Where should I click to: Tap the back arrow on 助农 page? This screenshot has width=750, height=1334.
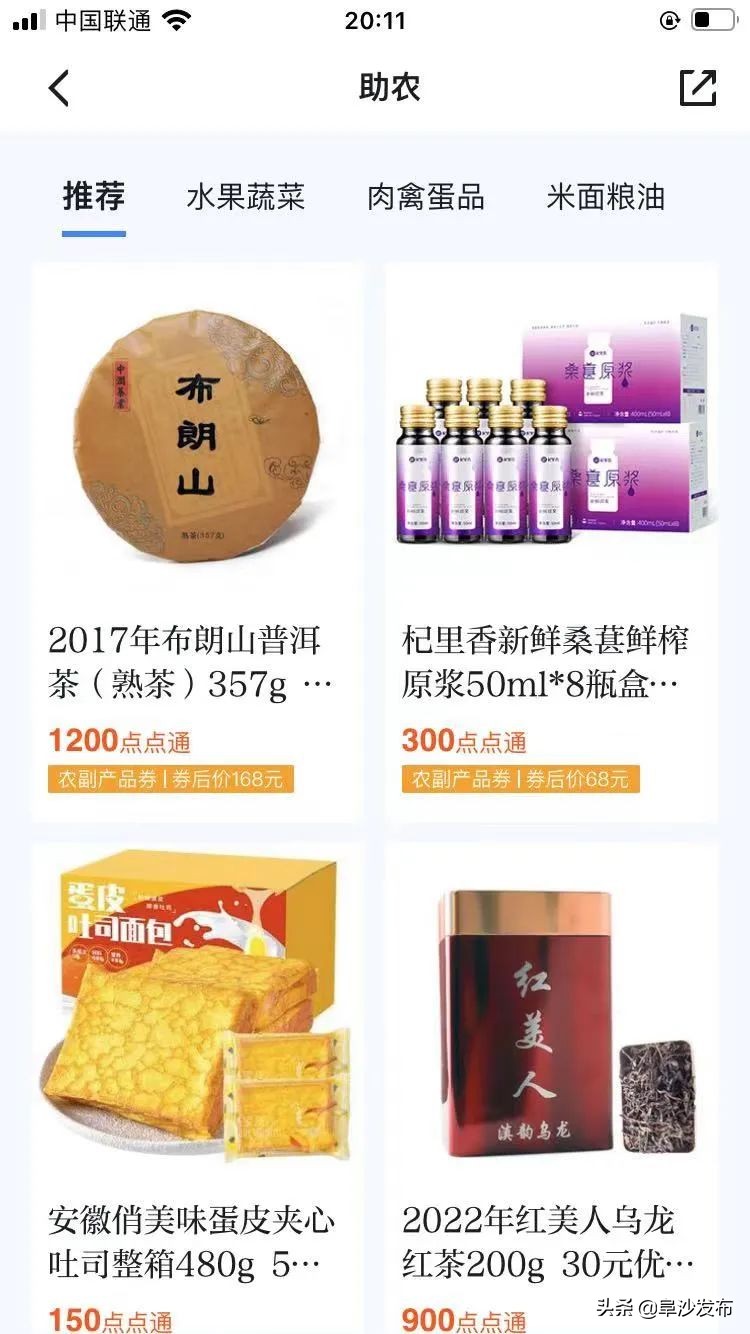58,88
